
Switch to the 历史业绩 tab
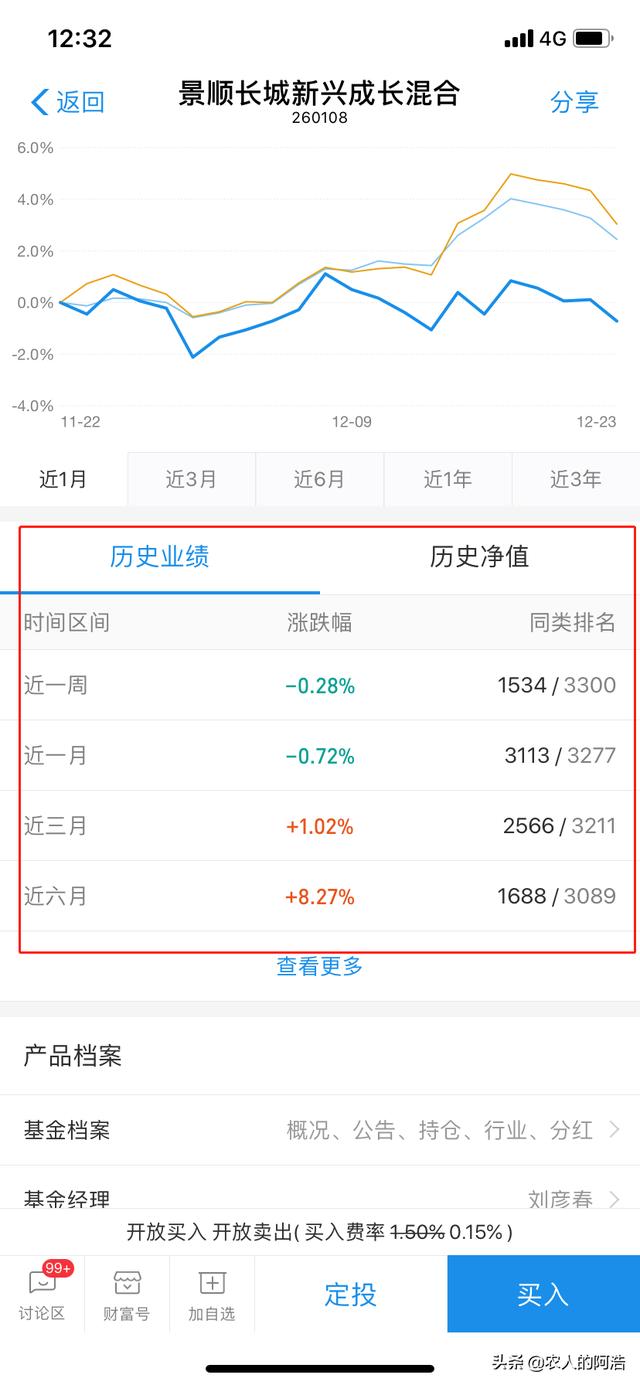pos(160,557)
